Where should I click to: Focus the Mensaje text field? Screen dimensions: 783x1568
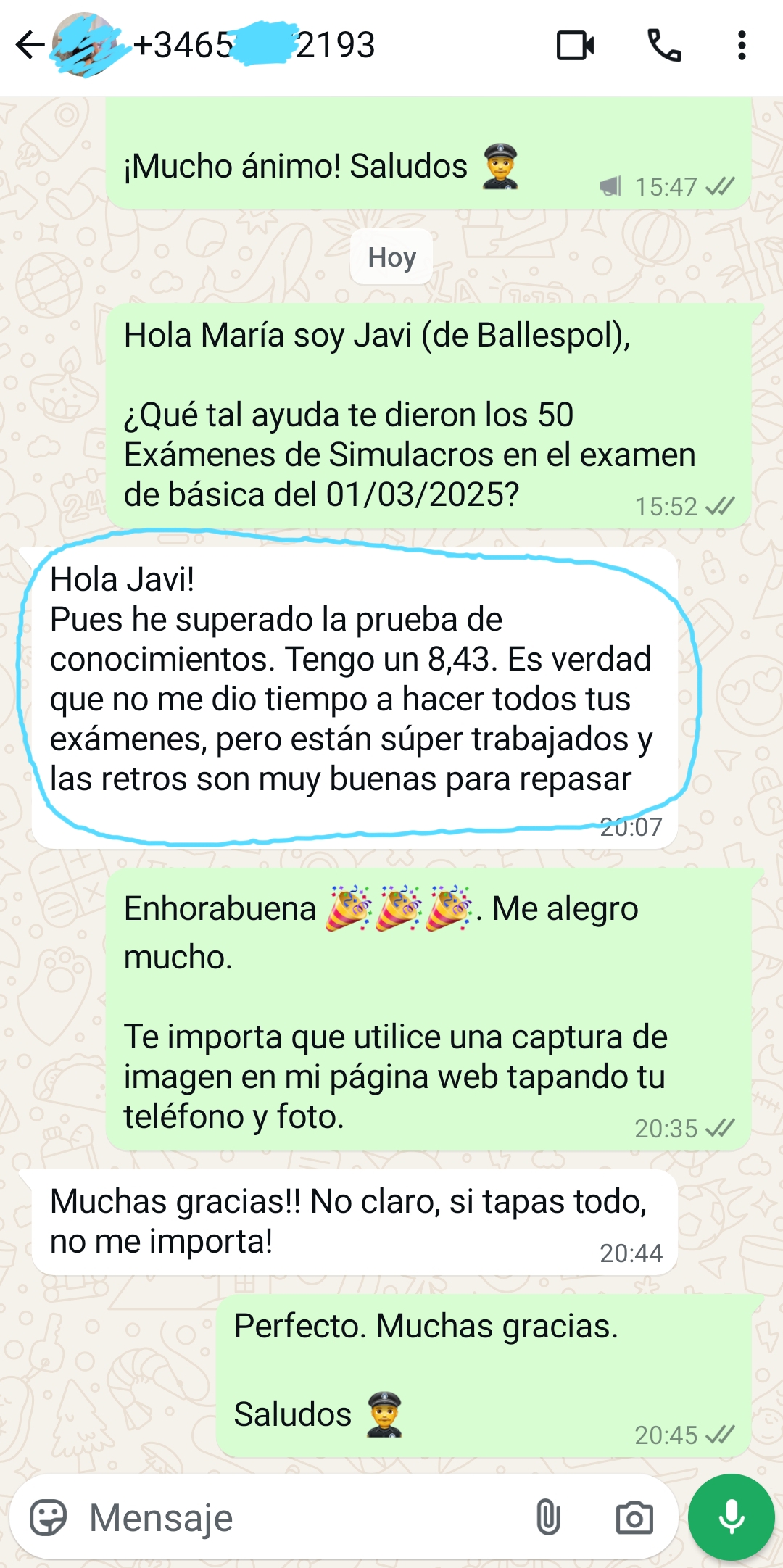tap(290, 1517)
